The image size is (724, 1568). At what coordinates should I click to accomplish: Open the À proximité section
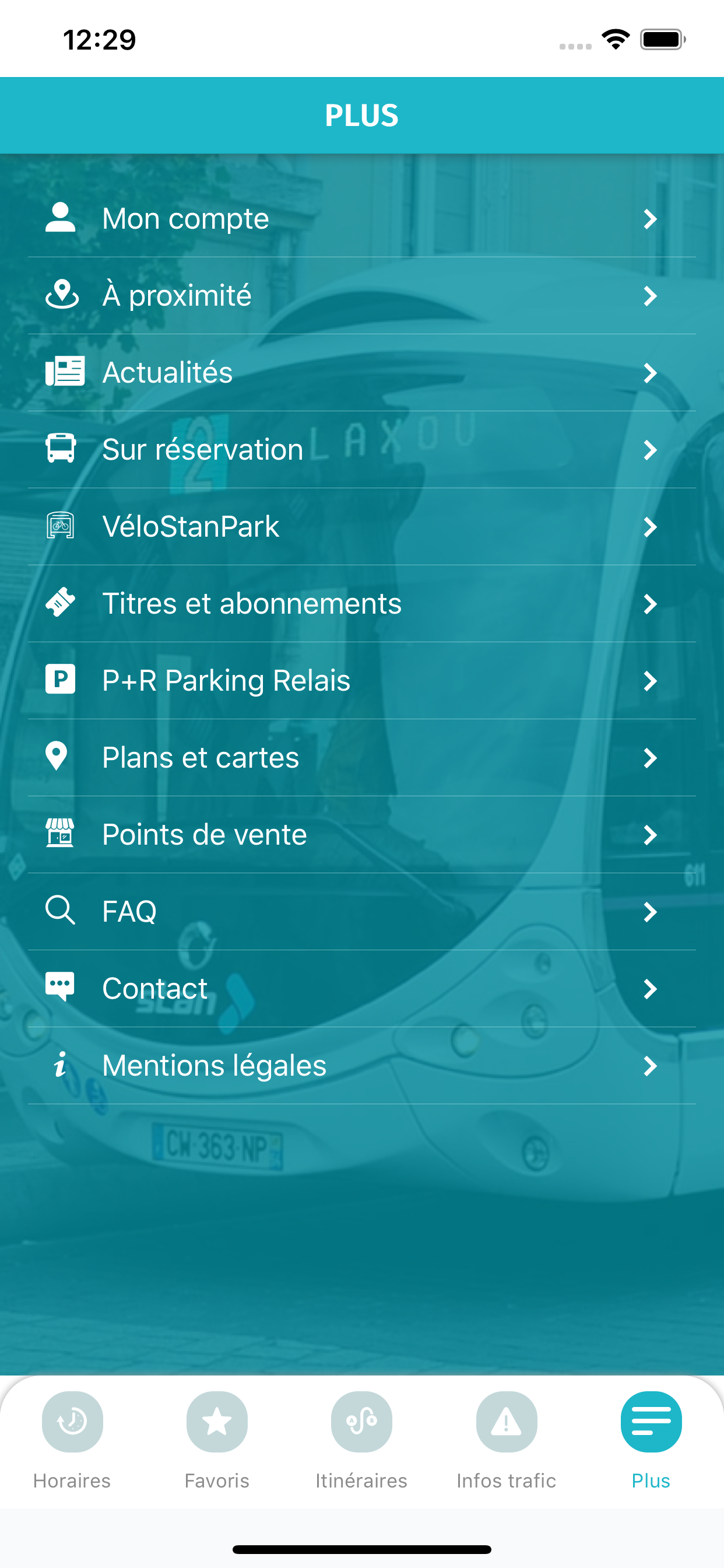click(x=361, y=296)
